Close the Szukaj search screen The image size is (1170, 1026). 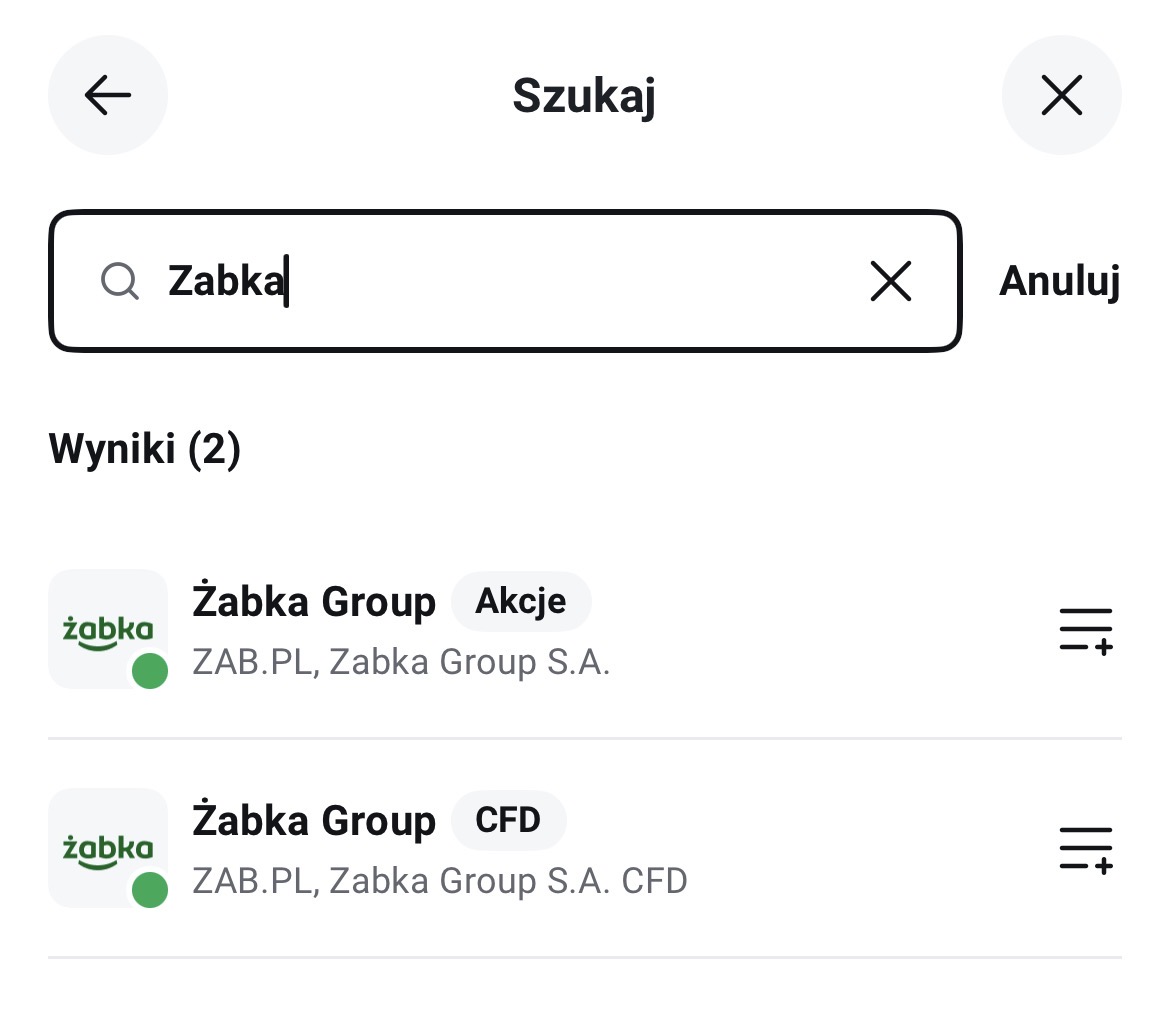[x=1061, y=96]
